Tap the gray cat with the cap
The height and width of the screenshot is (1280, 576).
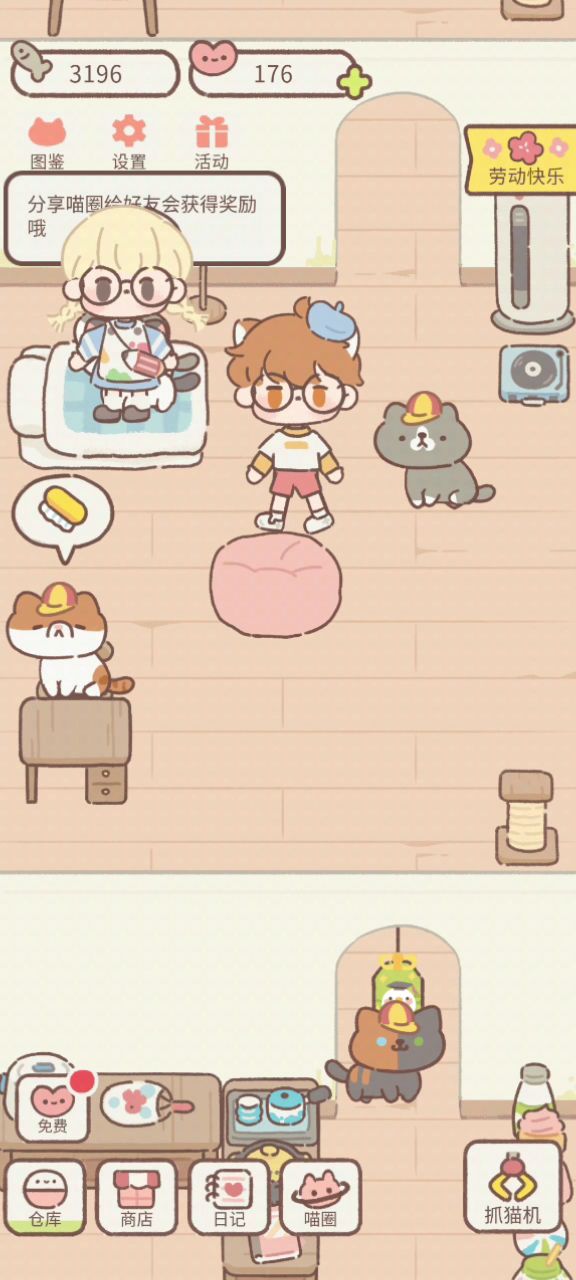pyautogui.click(x=432, y=448)
